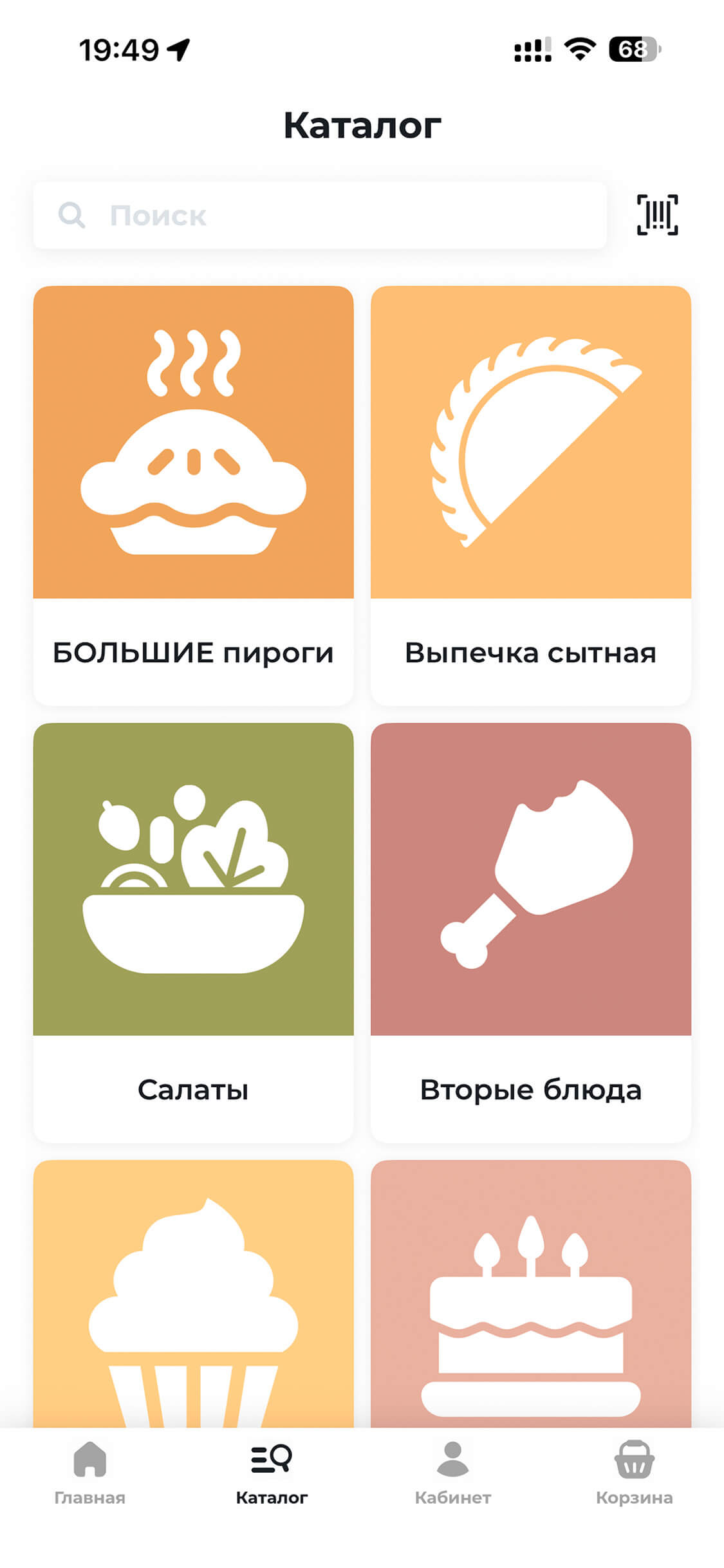724x1568 pixels.
Task: Open the Выпечка сытная category
Action: [x=531, y=495]
